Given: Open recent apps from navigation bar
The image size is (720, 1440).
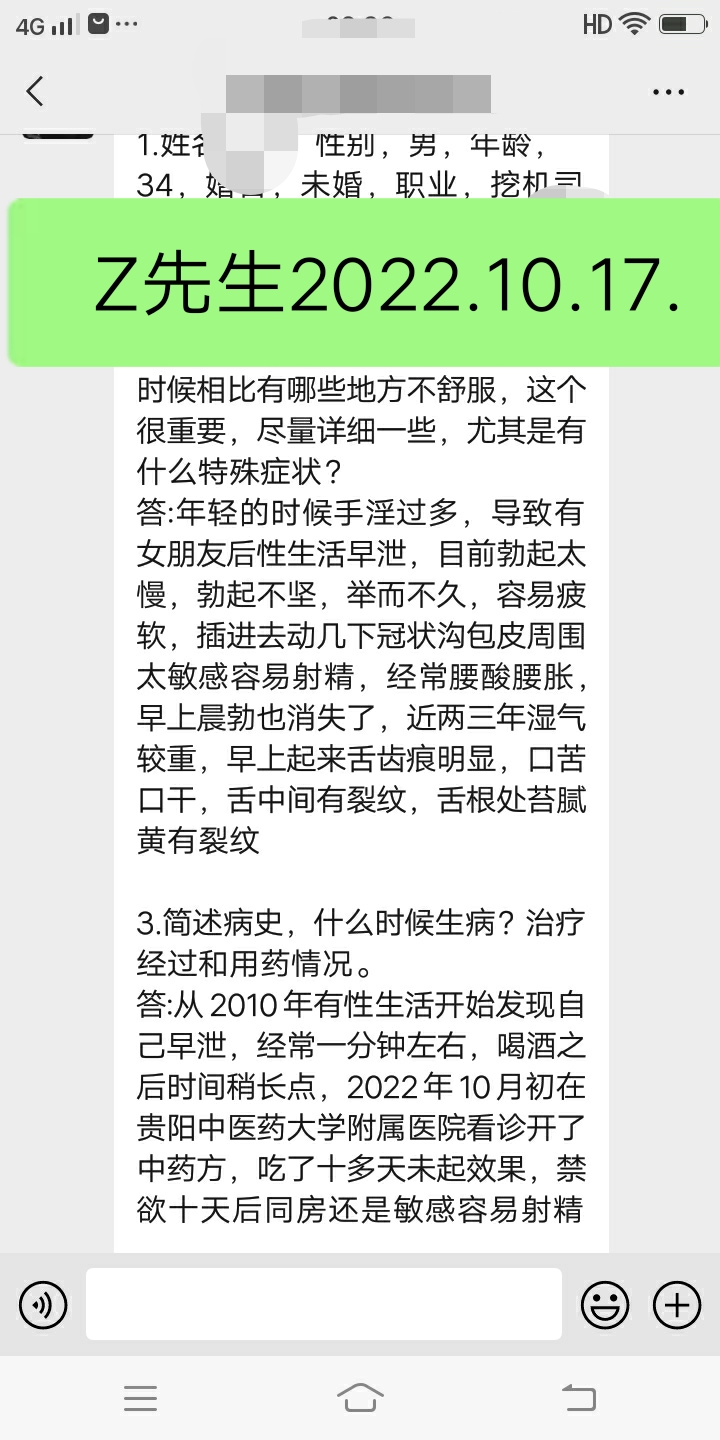Looking at the screenshot, I should 141,1397.
